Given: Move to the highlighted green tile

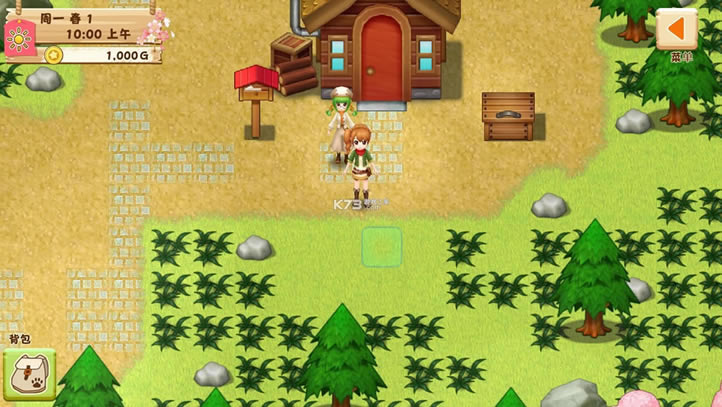Looking at the screenshot, I should (x=382, y=247).
